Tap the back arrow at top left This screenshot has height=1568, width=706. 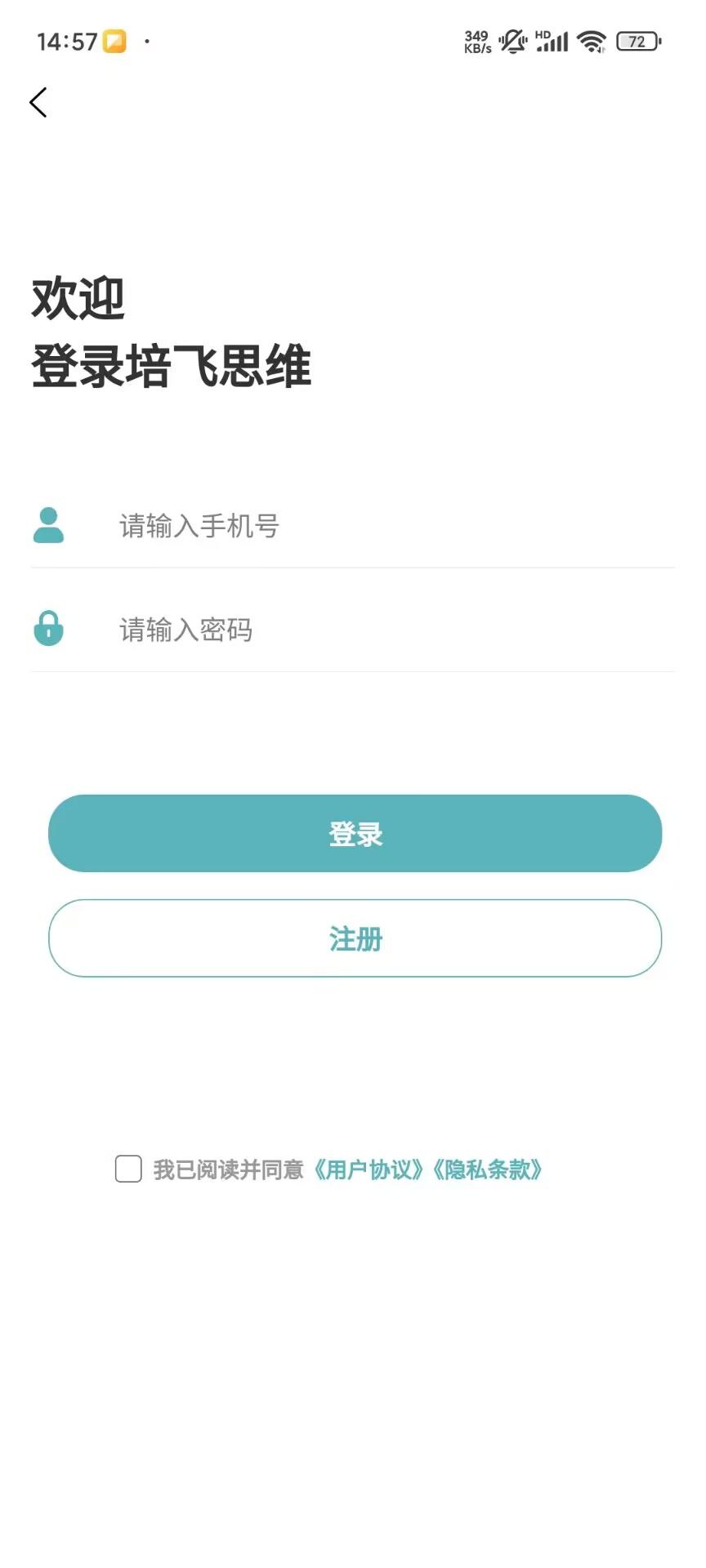37,102
